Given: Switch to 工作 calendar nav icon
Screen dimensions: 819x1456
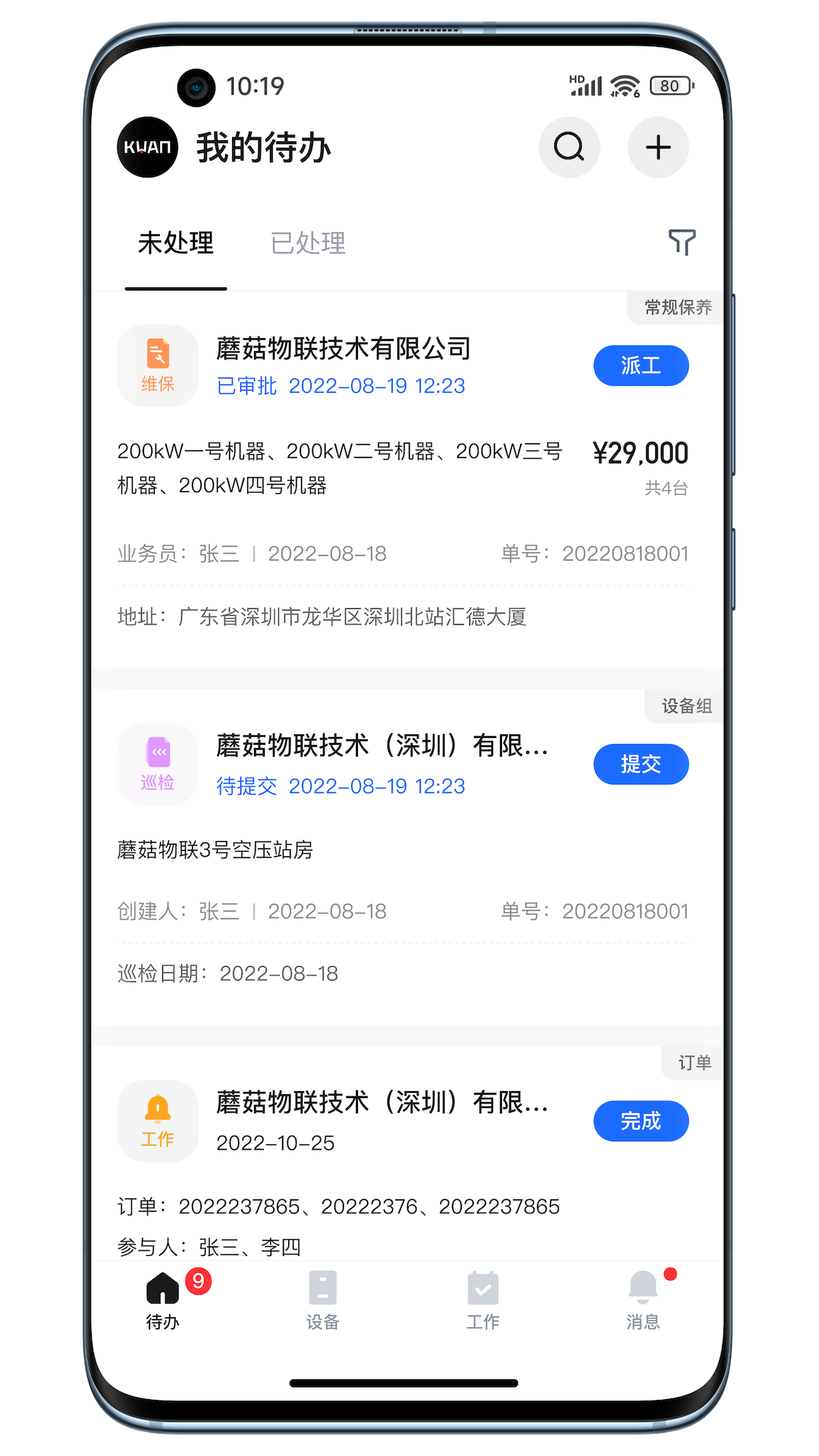Looking at the screenshot, I should coord(482,1301).
